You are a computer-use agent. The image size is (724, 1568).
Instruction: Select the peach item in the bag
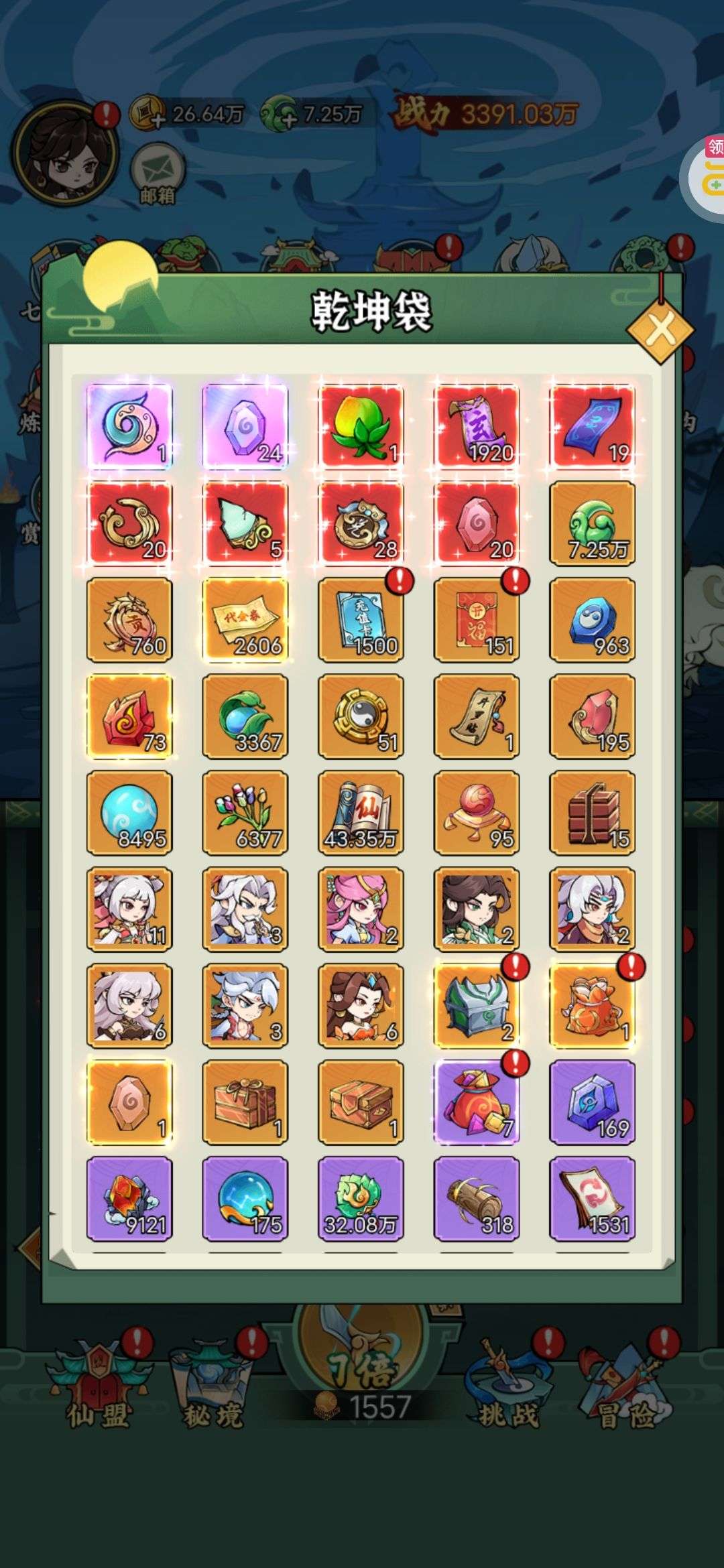(x=361, y=427)
